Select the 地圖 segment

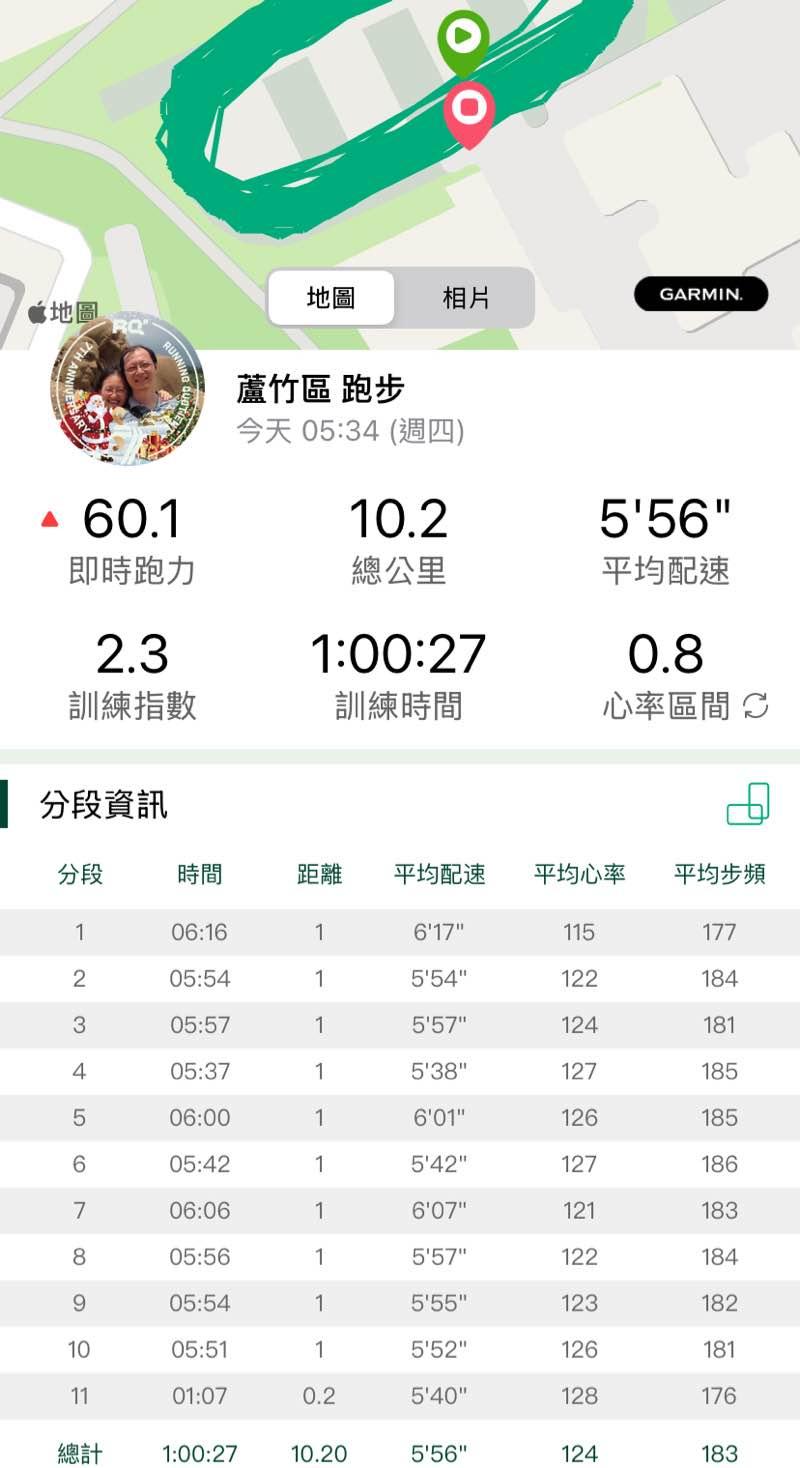click(x=331, y=298)
